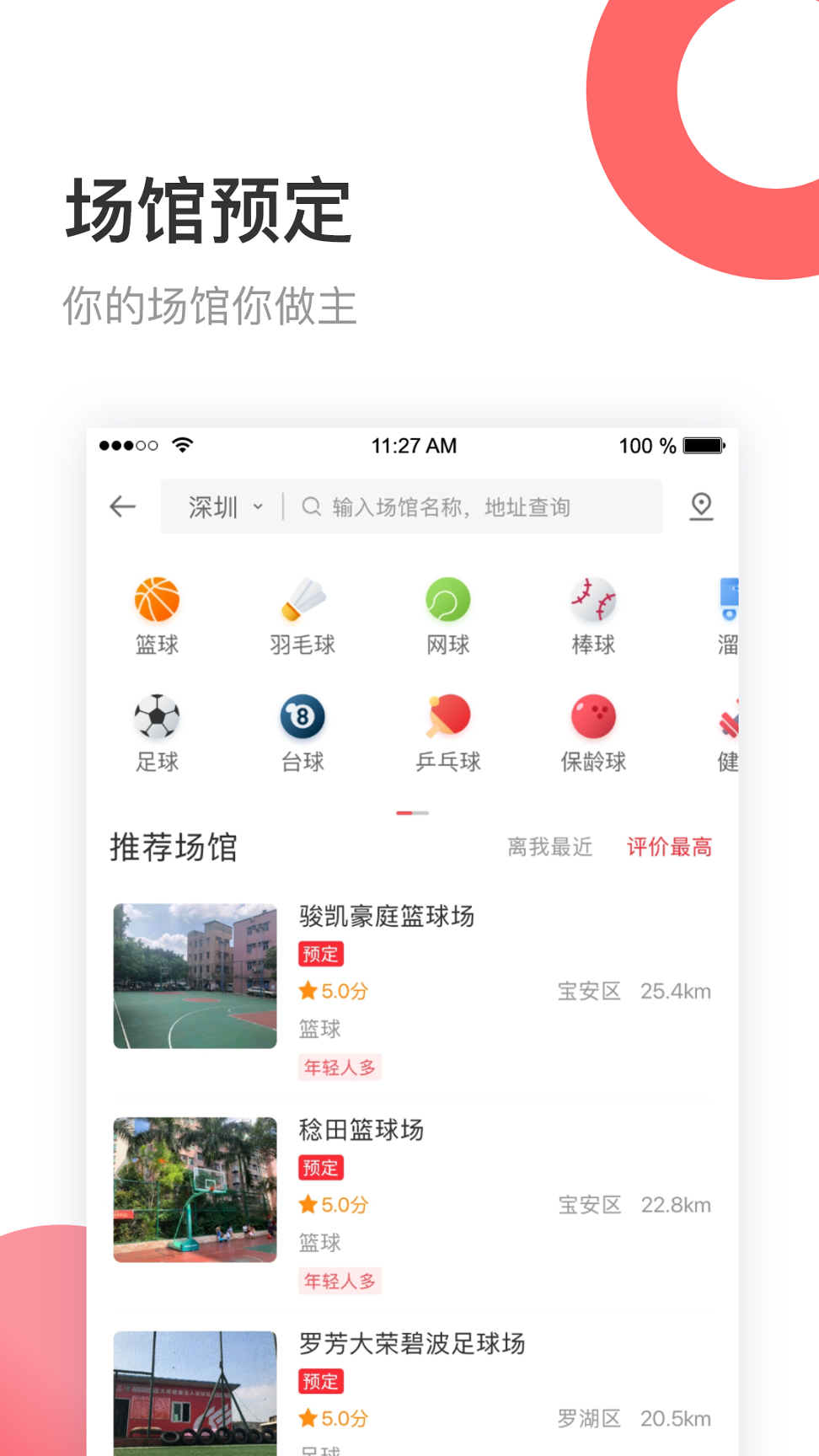The height and width of the screenshot is (1456, 819).
Task: Tap the 预定 tag on 稔田篮球场
Action: pyautogui.click(x=320, y=1168)
